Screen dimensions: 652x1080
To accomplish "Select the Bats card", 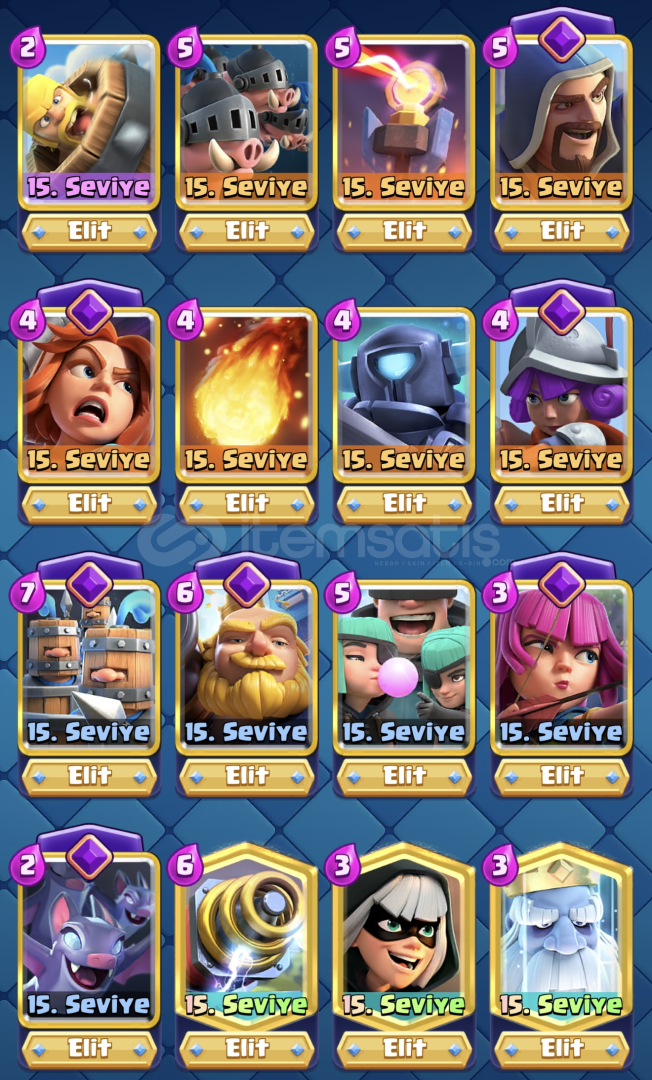I will pos(89,940).
